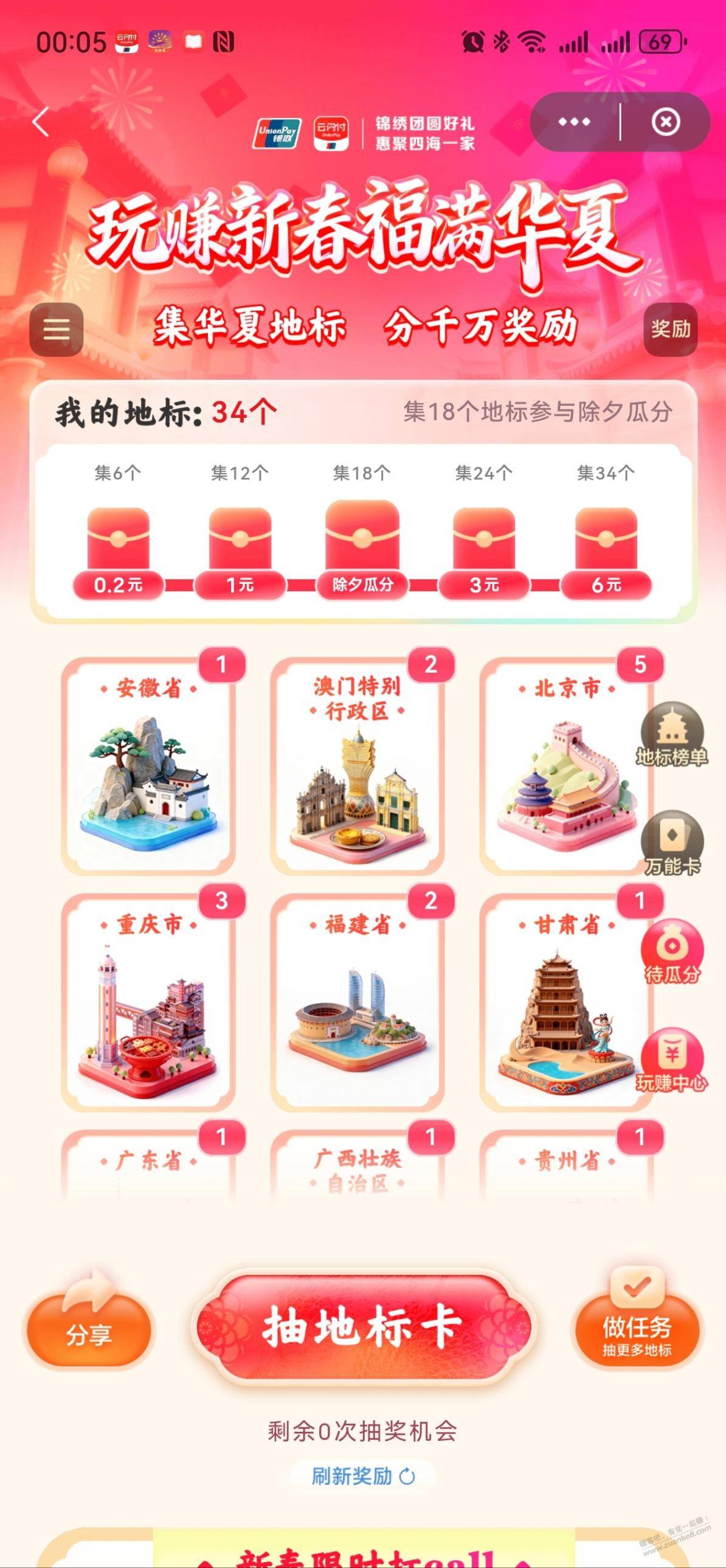Screen dimensions: 726x1568
Task: Open the 地标榜单 ranking shortcut
Action: point(672,734)
